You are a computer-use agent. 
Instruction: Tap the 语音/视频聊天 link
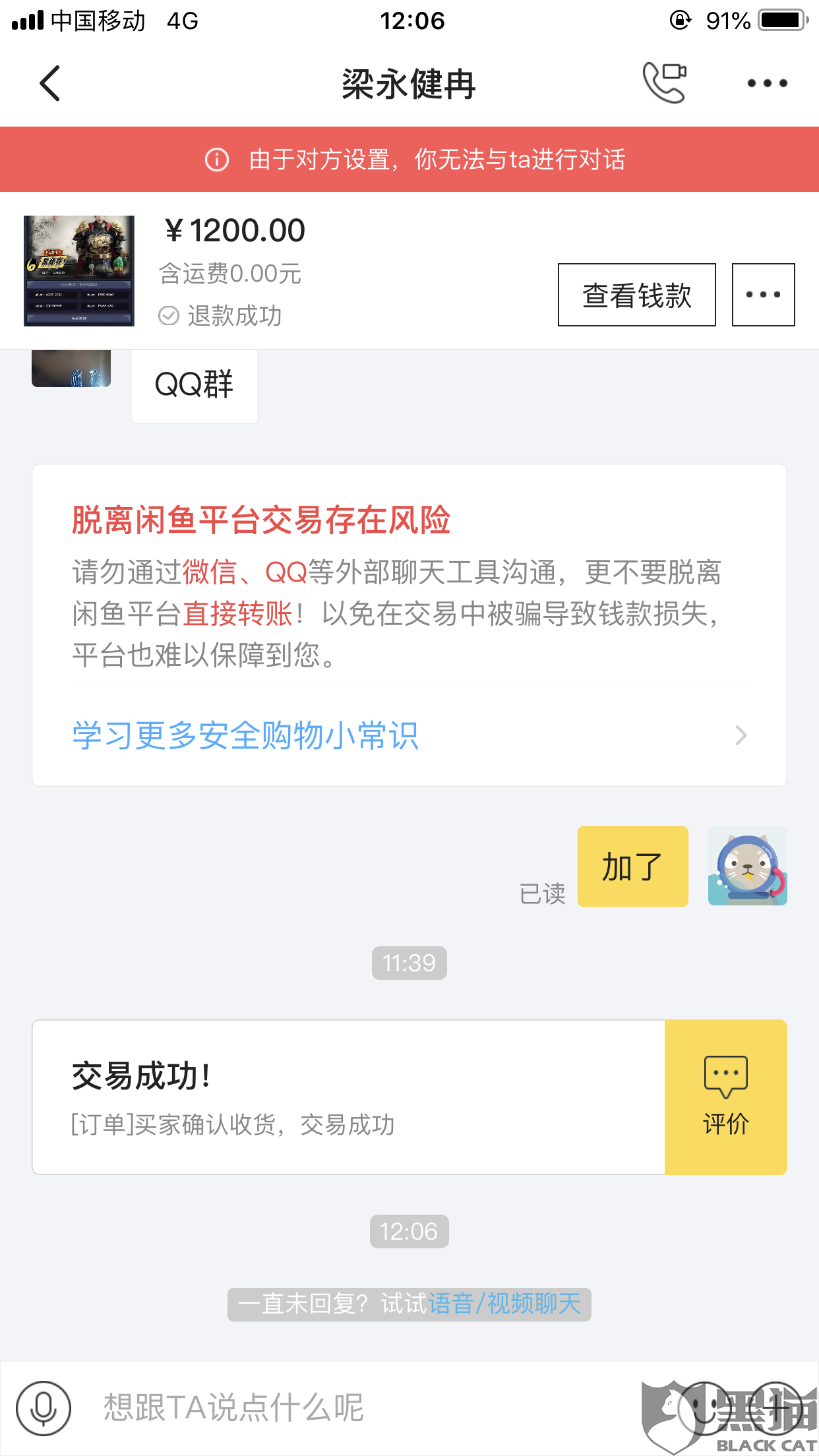pos(504,1304)
